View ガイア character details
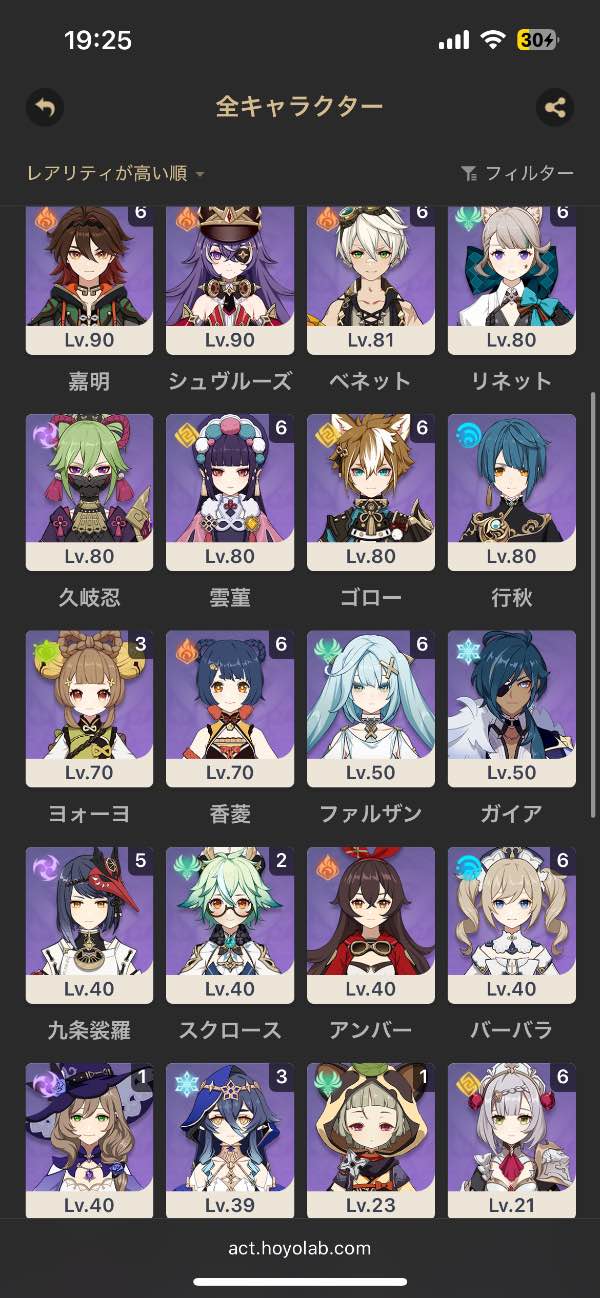 pyautogui.click(x=512, y=708)
